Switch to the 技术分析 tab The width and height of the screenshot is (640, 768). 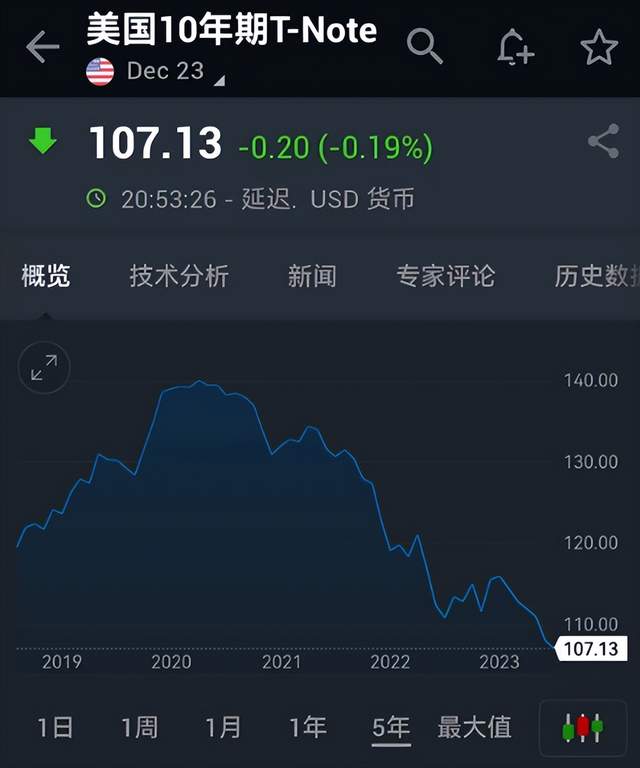[x=179, y=276]
